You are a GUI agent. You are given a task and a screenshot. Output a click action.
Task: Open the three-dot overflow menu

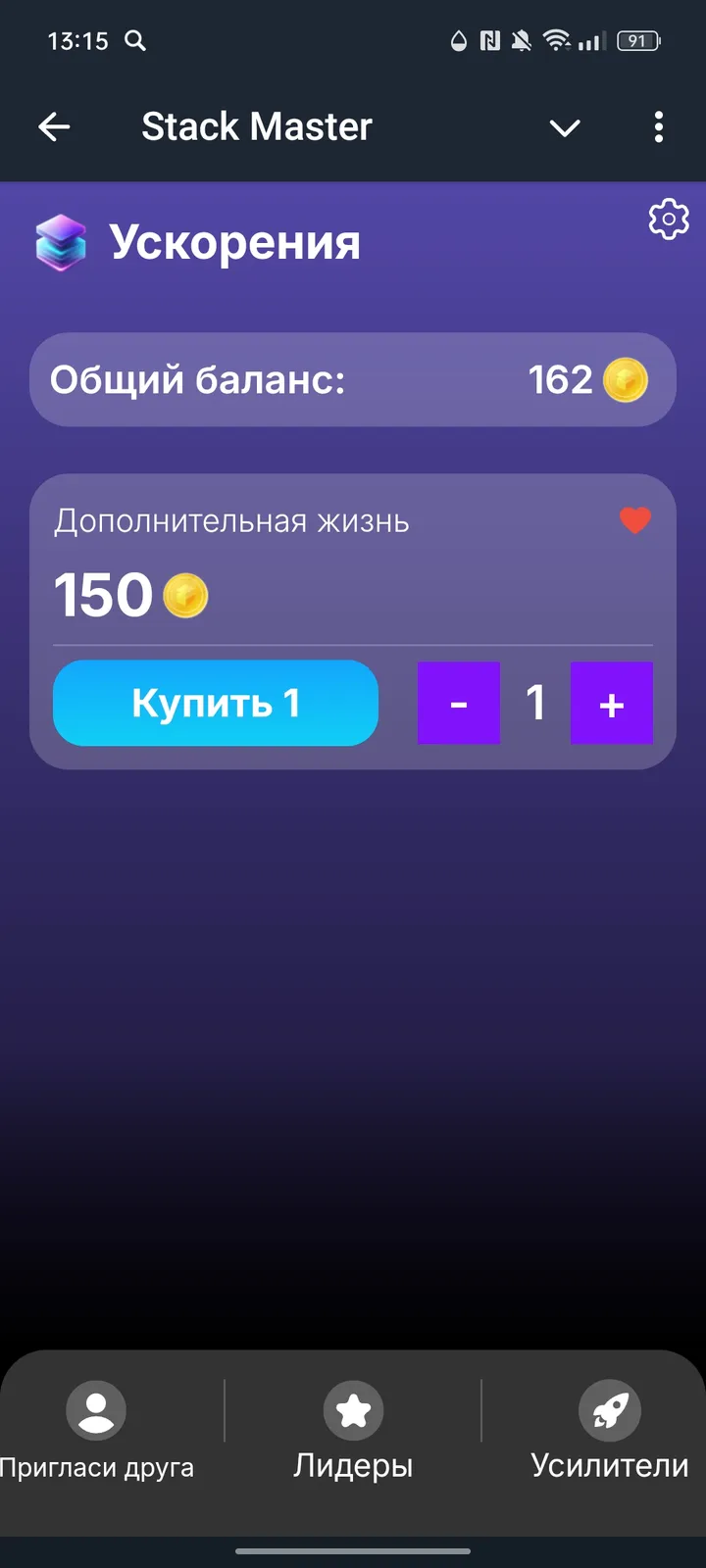(x=658, y=127)
